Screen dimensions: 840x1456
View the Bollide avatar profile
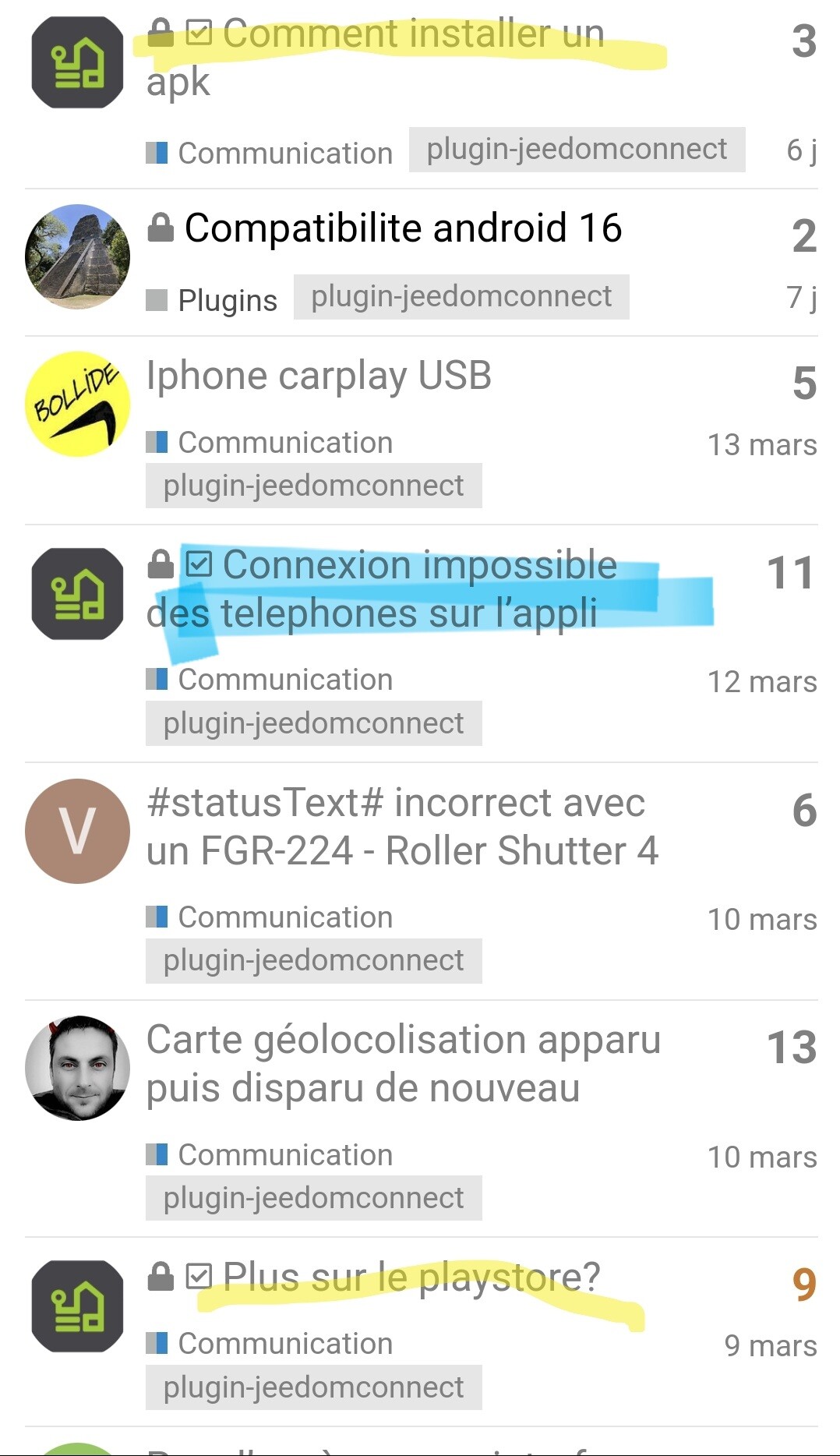[x=77, y=404]
